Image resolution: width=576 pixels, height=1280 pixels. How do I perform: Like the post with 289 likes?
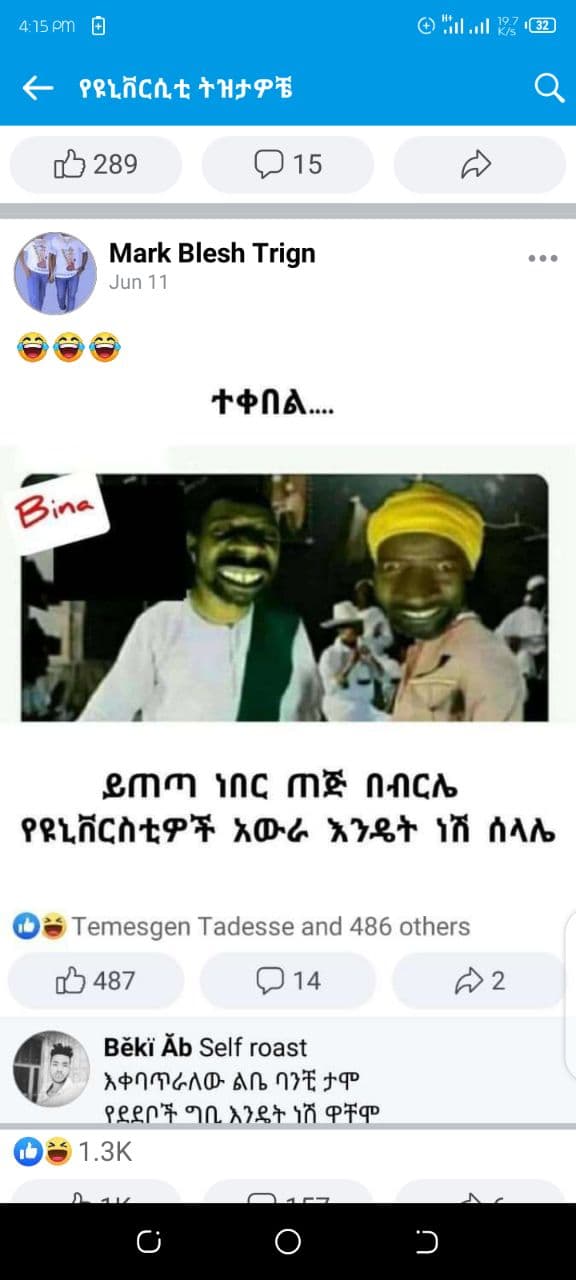pyautogui.click(x=96, y=164)
